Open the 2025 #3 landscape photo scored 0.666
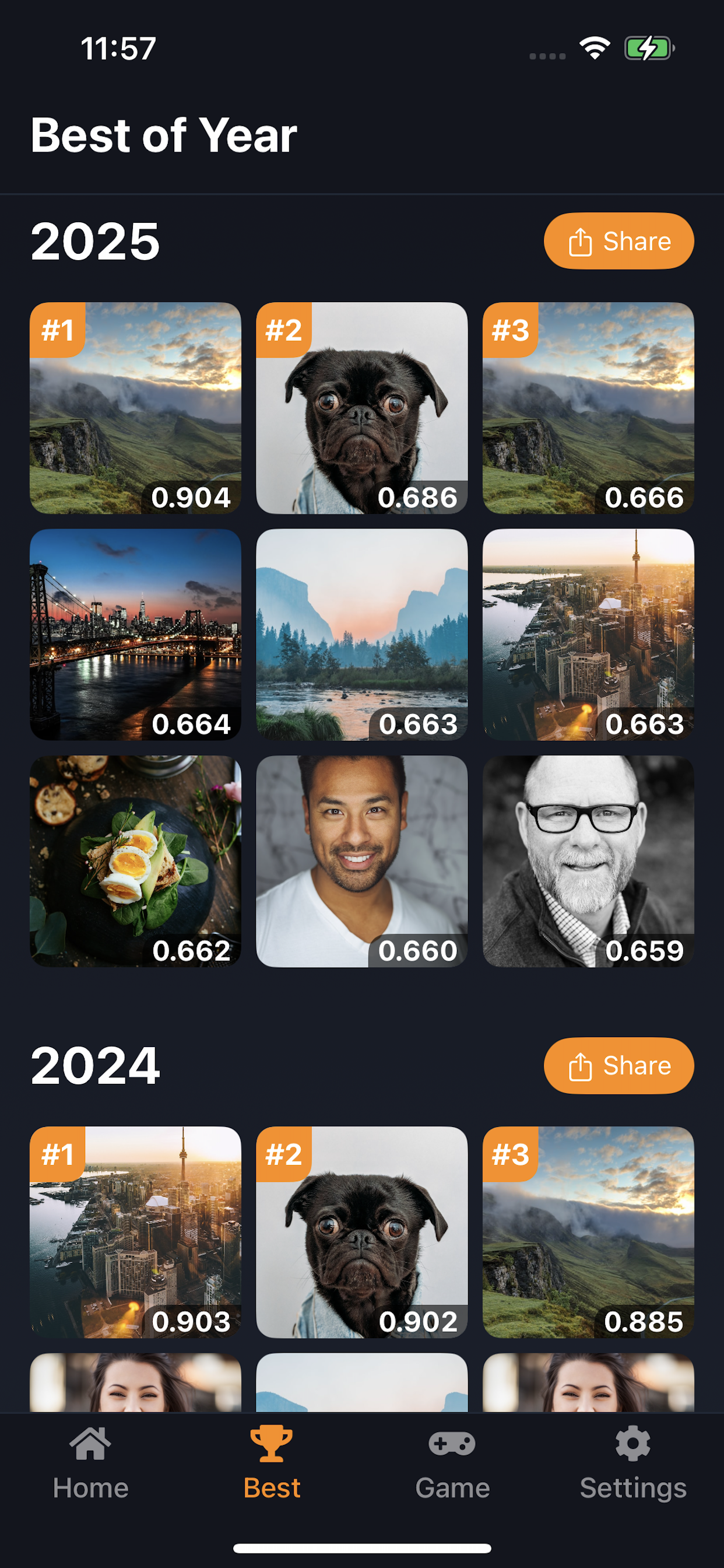Viewport: 724px width, 1568px height. pyautogui.click(x=588, y=408)
